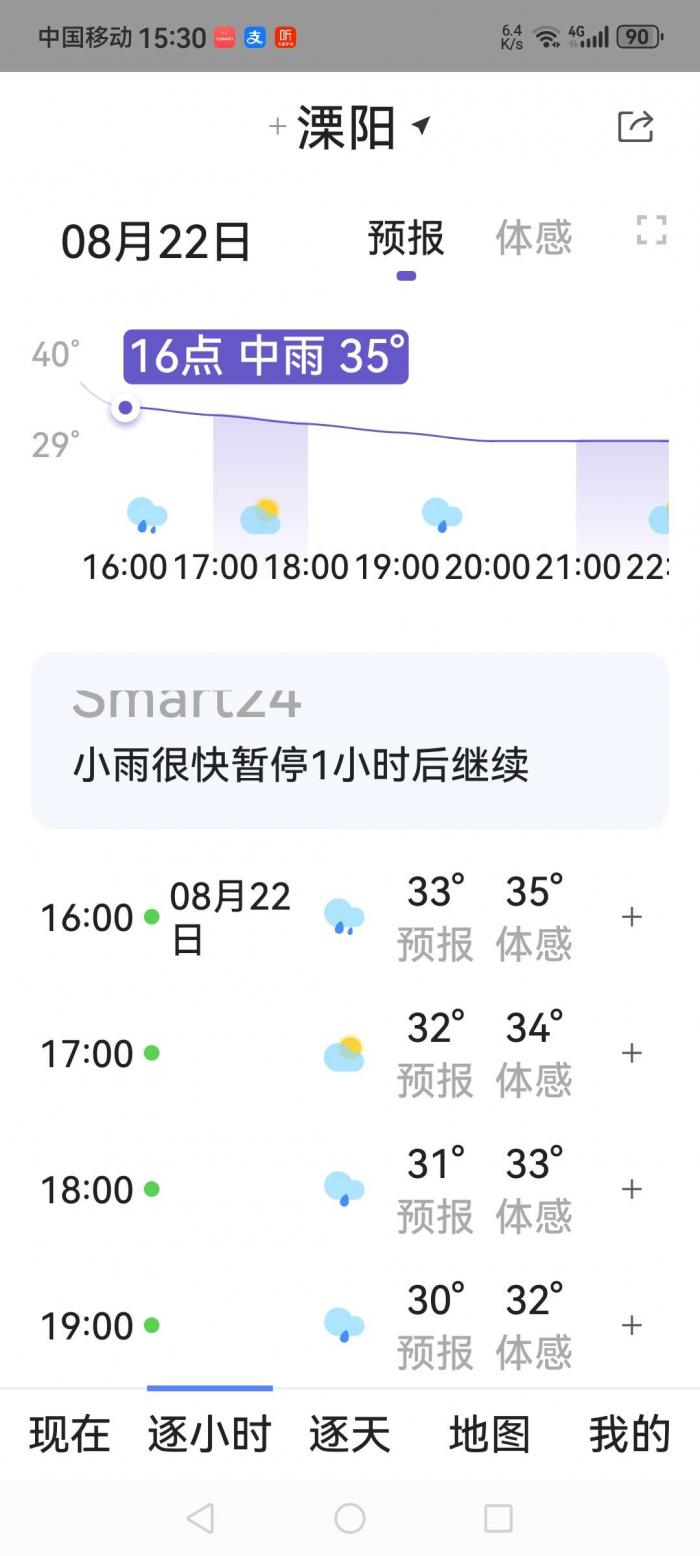
Task: Select the 预报 chart tab
Action: (x=406, y=238)
